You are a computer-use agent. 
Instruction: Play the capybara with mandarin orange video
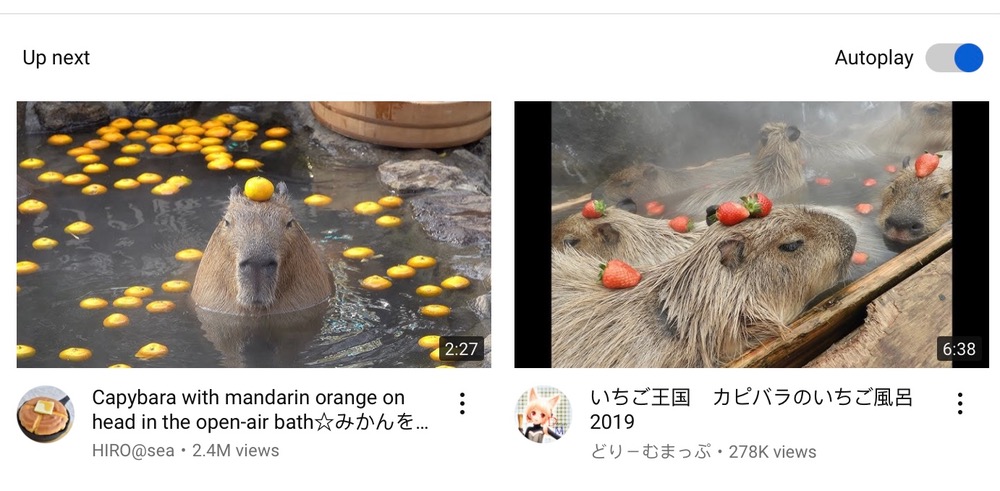(253, 234)
